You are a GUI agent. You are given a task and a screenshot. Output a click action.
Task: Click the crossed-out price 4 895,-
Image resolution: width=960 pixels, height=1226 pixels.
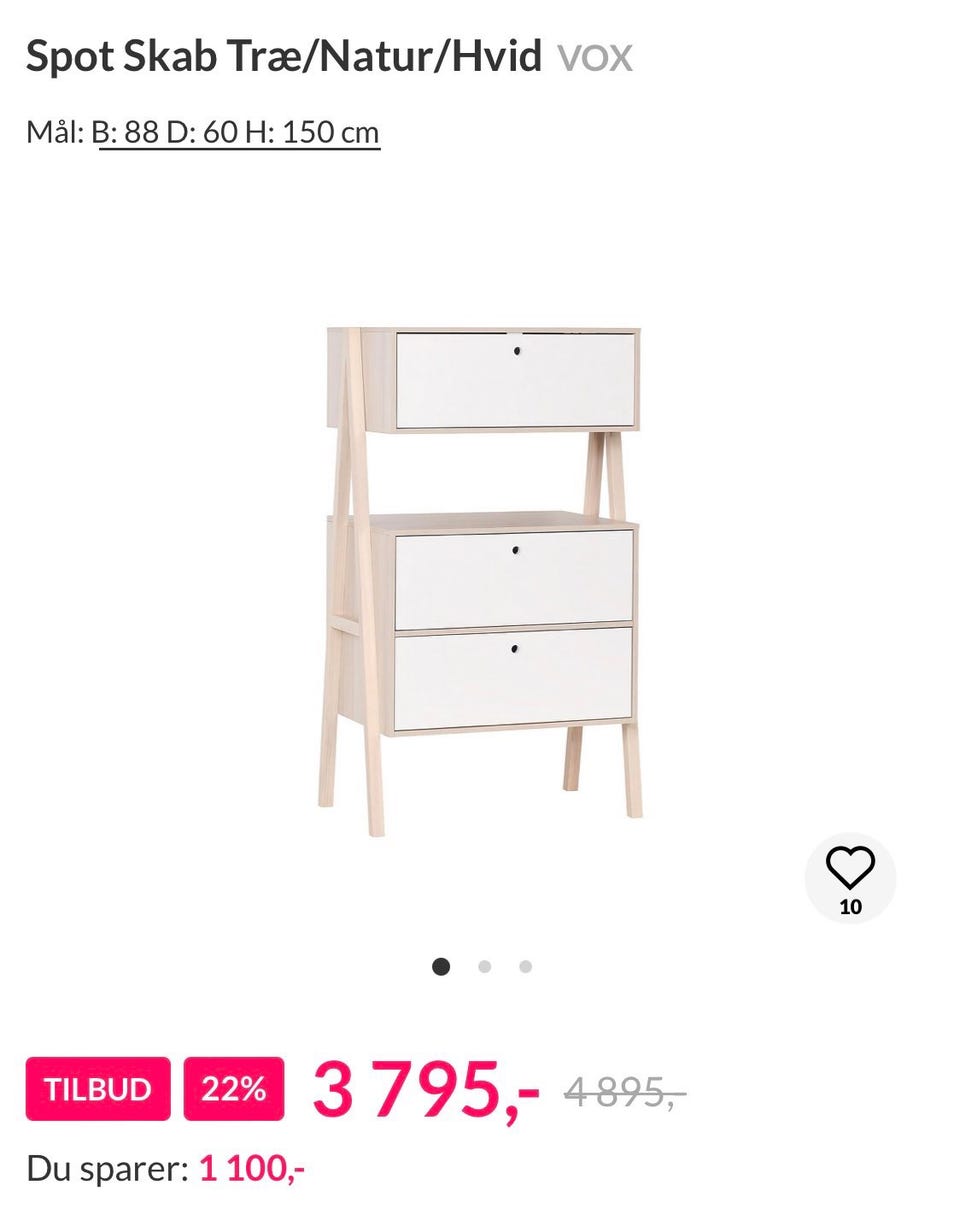tap(622, 1095)
